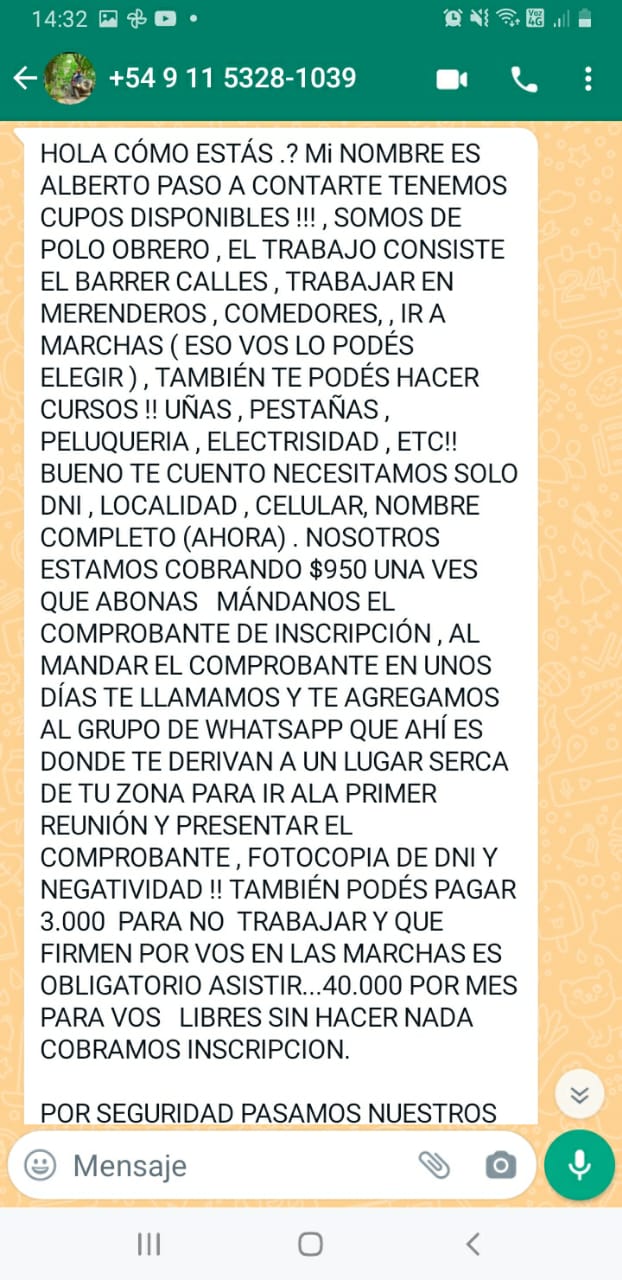Open contact info for +54 9 11 5328-1039
622x1280 pixels.
coord(231,78)
